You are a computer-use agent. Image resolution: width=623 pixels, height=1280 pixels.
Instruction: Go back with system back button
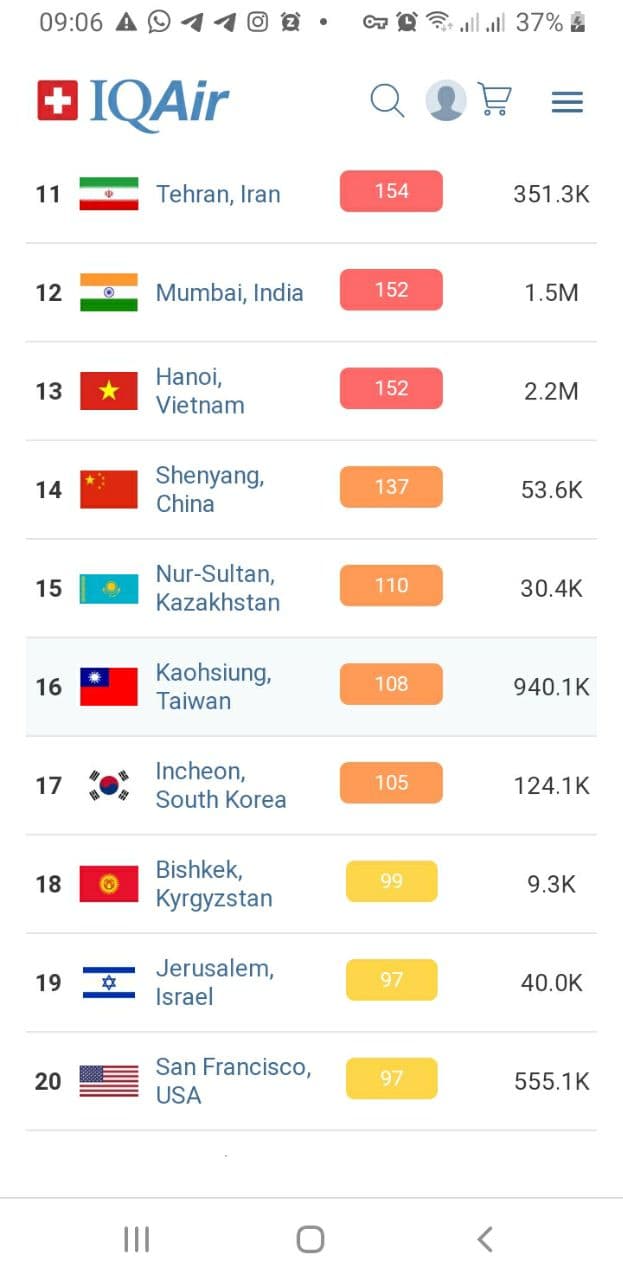(485, 1240)
